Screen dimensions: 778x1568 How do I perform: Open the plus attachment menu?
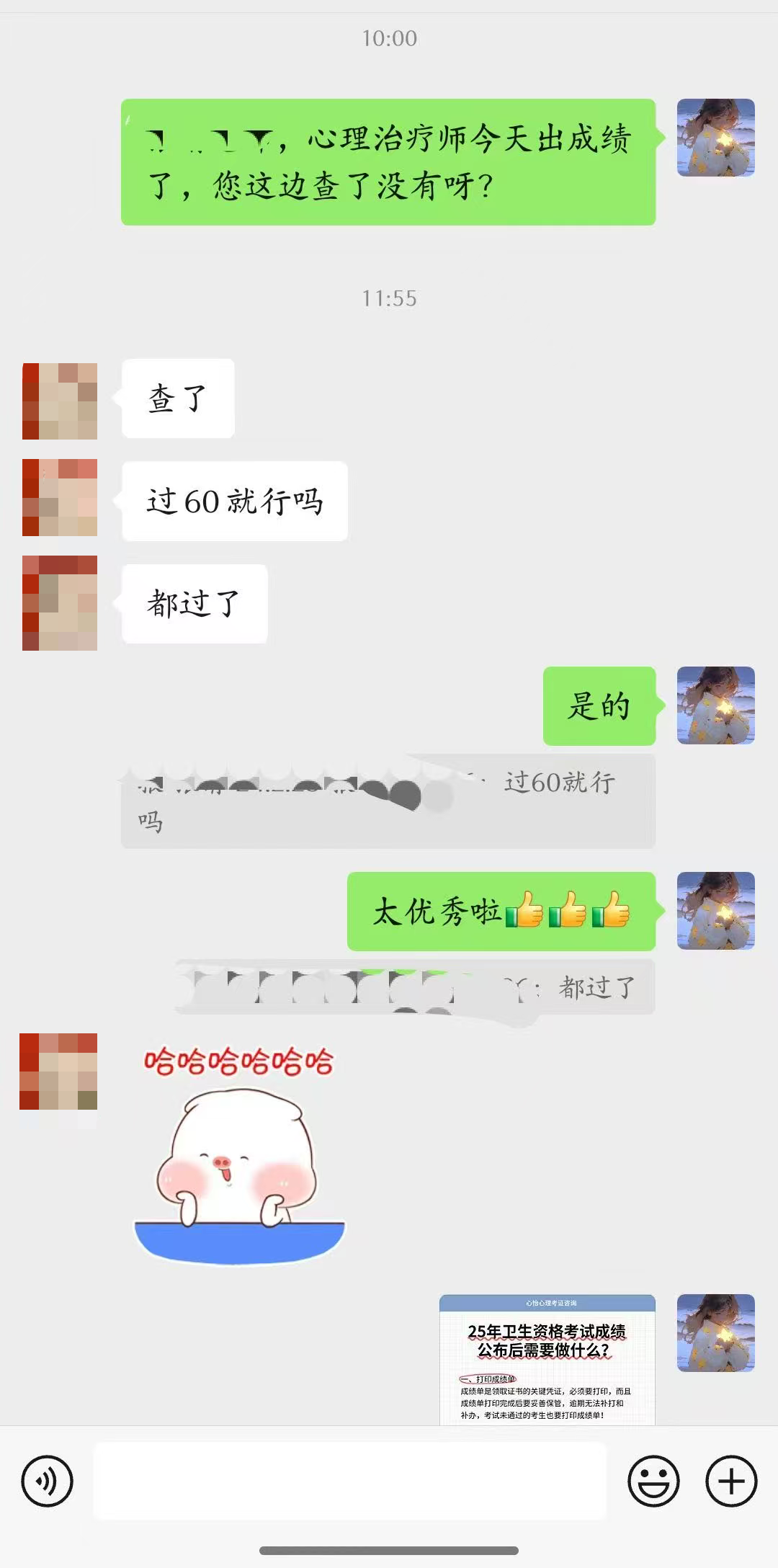pyautogui.click(x=731, y=1482)
